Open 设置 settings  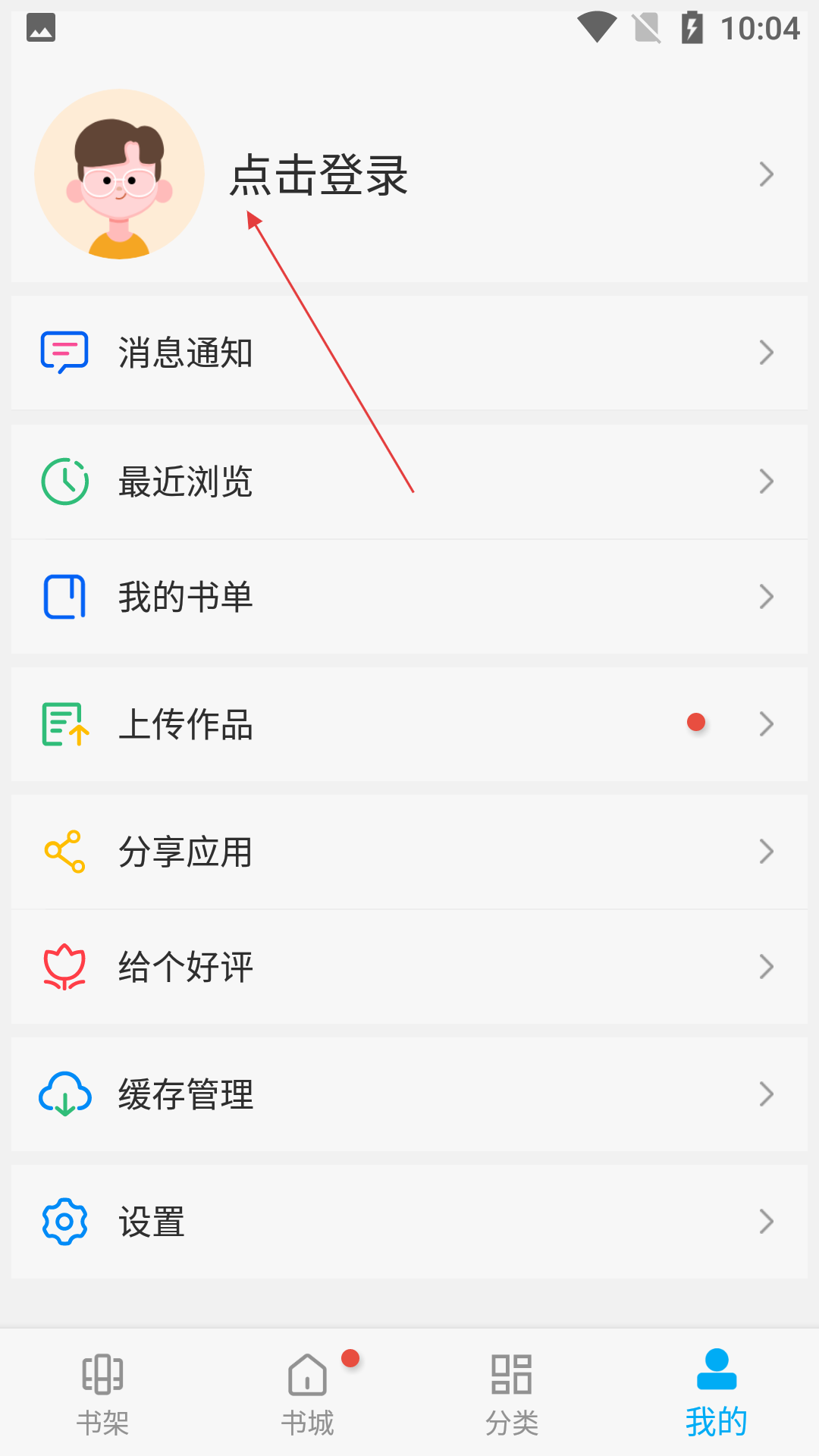tap(409, 1222)
